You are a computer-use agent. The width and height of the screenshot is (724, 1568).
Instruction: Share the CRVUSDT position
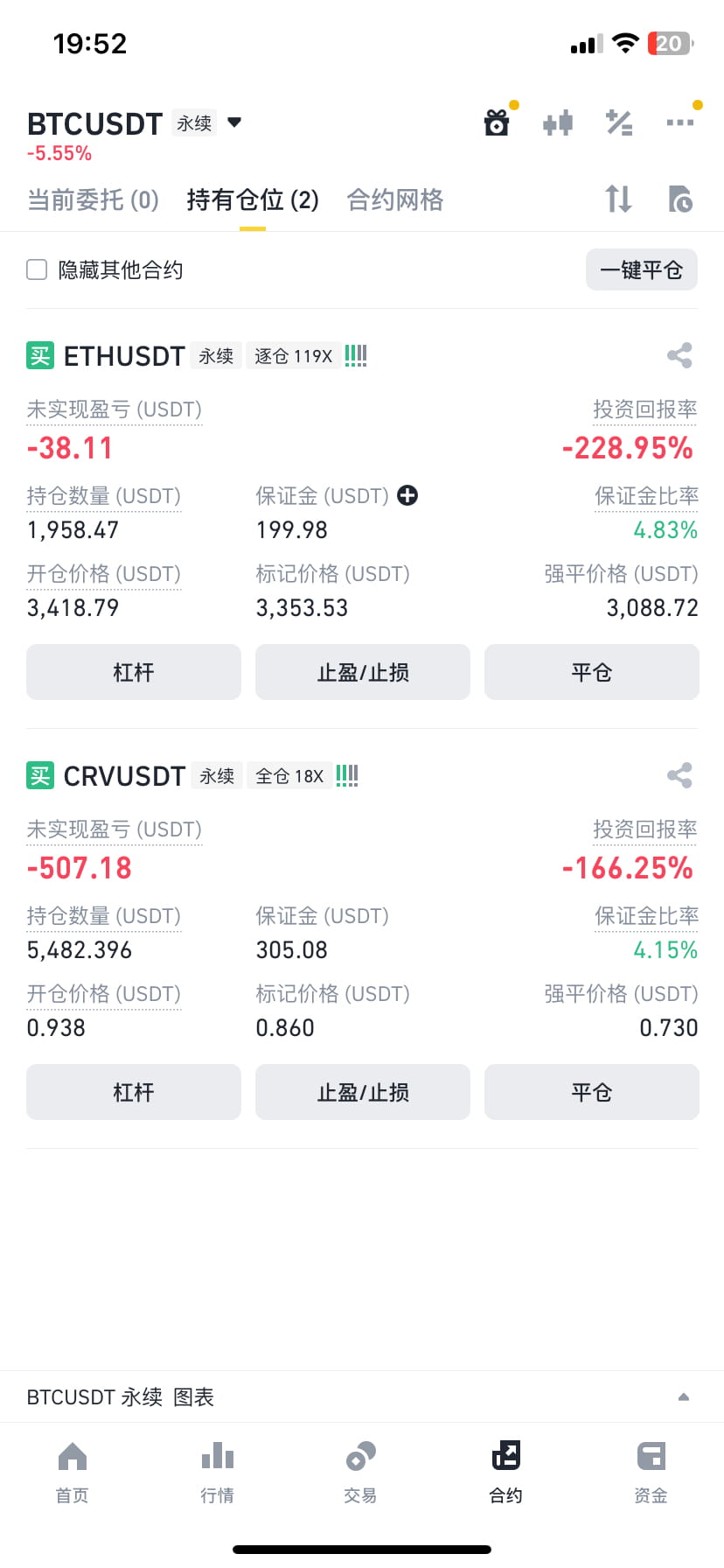[679, 775]
